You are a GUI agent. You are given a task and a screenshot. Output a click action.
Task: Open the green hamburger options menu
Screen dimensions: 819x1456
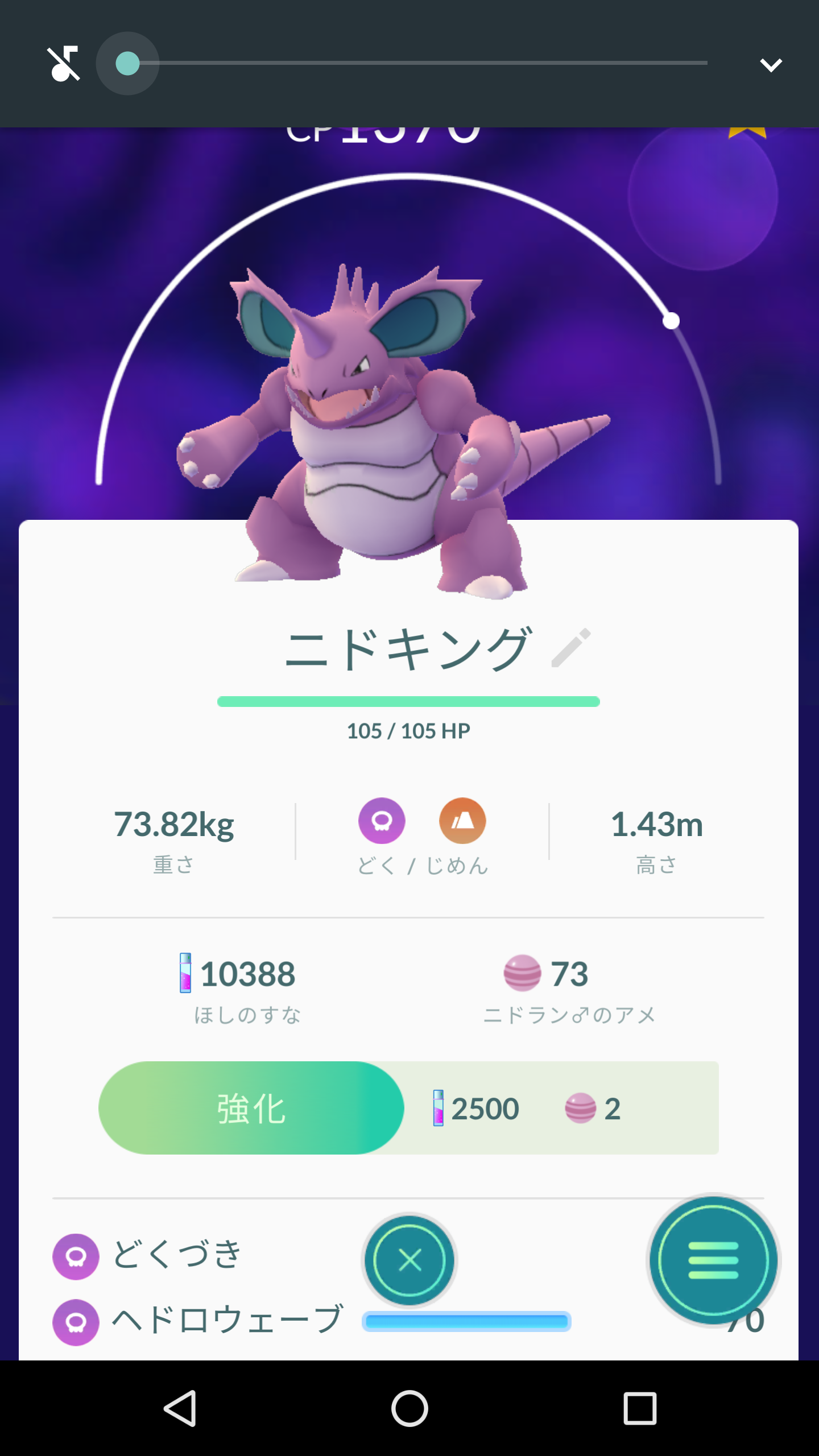point(713,1260)
